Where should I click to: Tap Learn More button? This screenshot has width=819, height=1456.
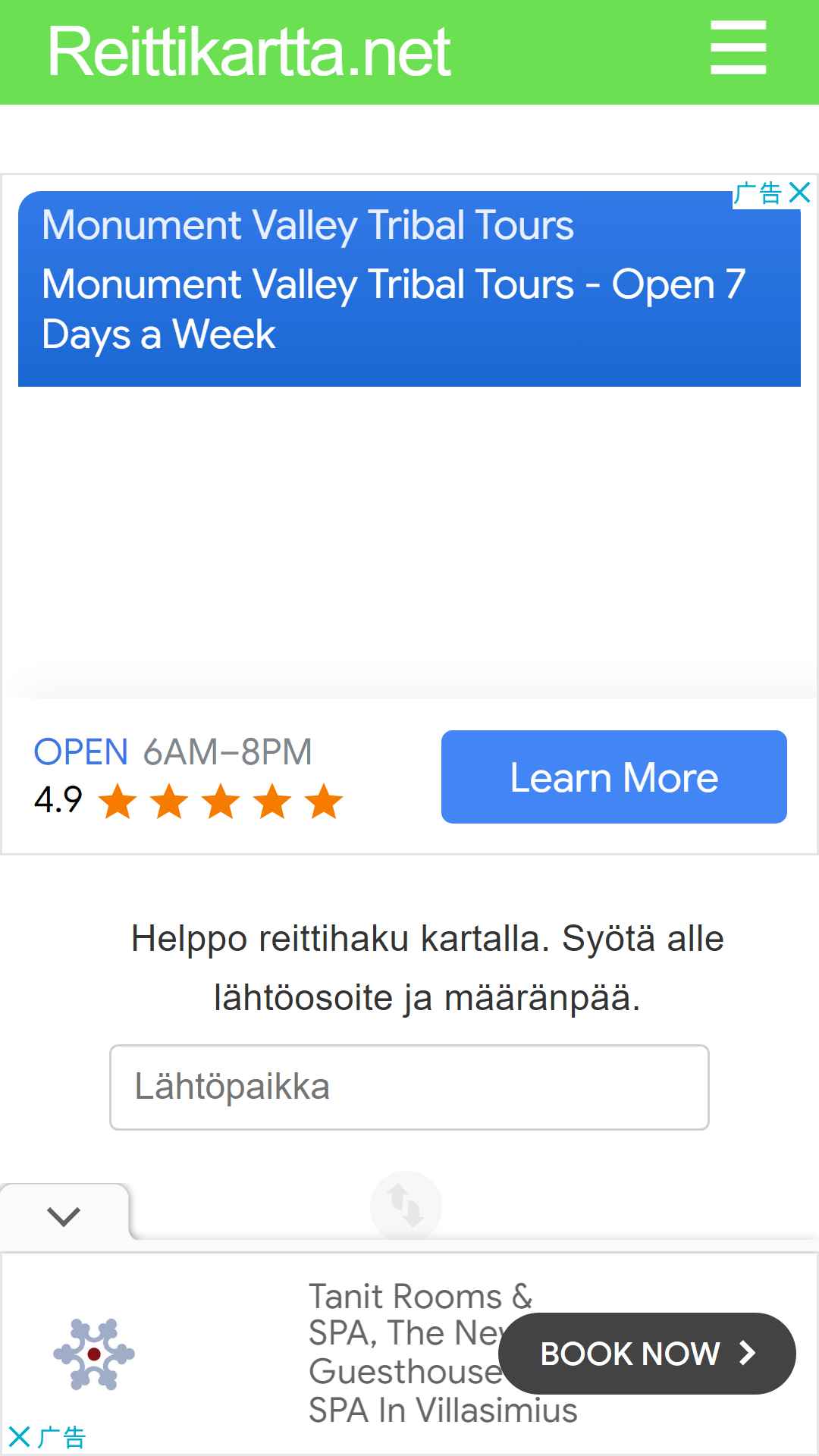(x=613, y=777)
